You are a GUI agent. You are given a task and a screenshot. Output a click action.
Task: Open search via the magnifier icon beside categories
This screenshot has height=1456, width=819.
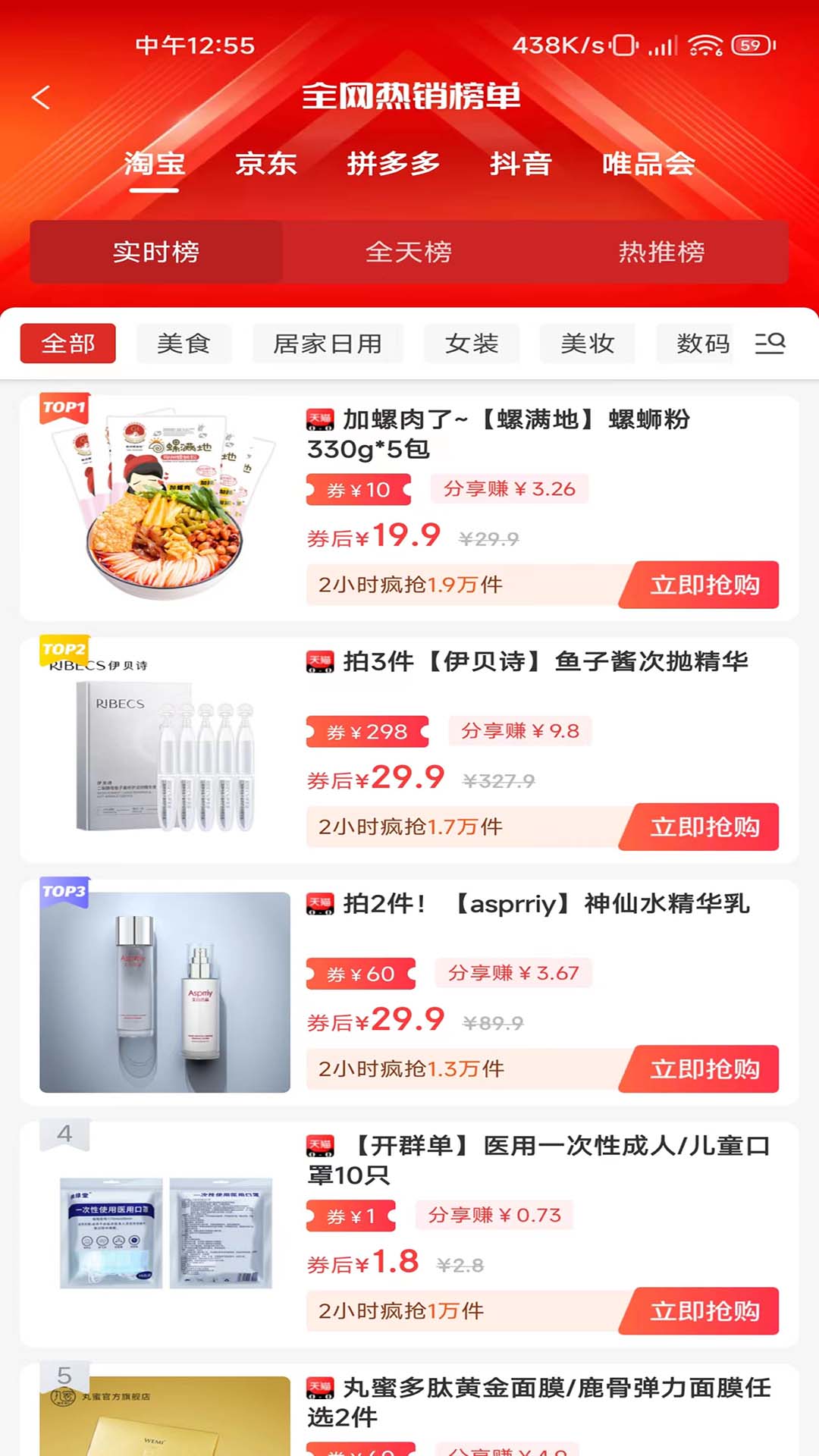click(772, 344)
